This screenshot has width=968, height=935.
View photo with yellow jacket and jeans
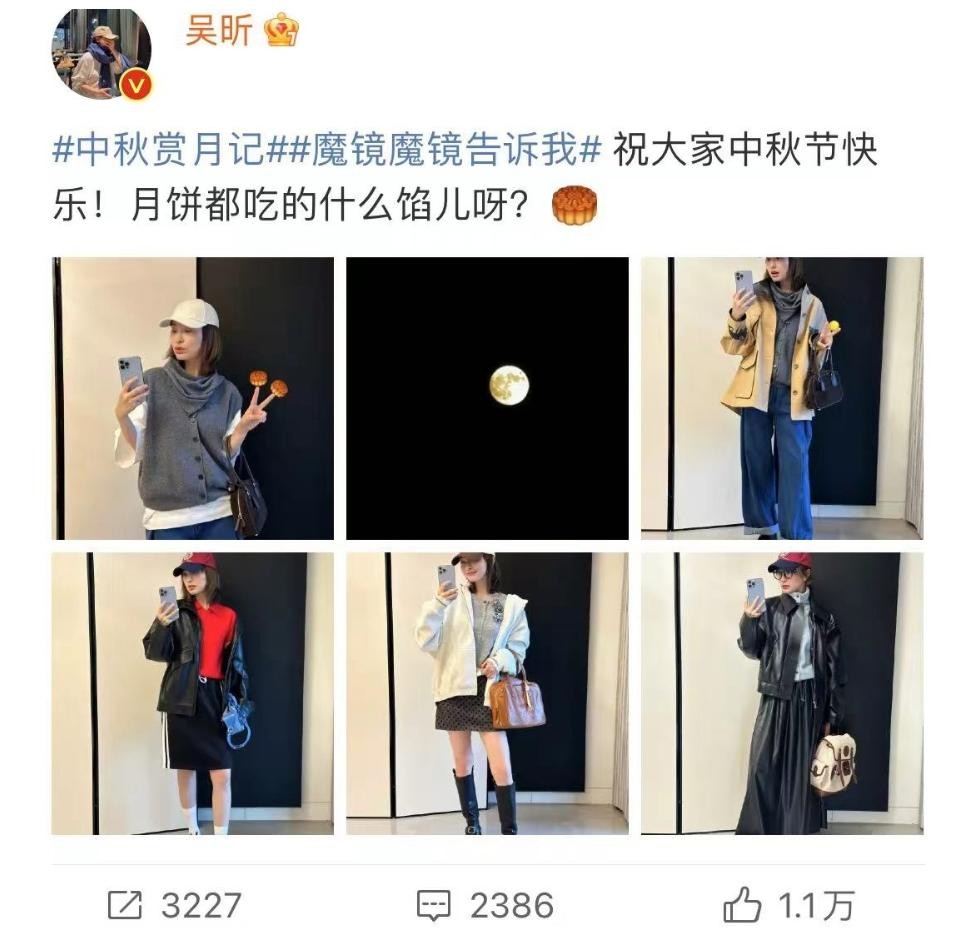781,398
